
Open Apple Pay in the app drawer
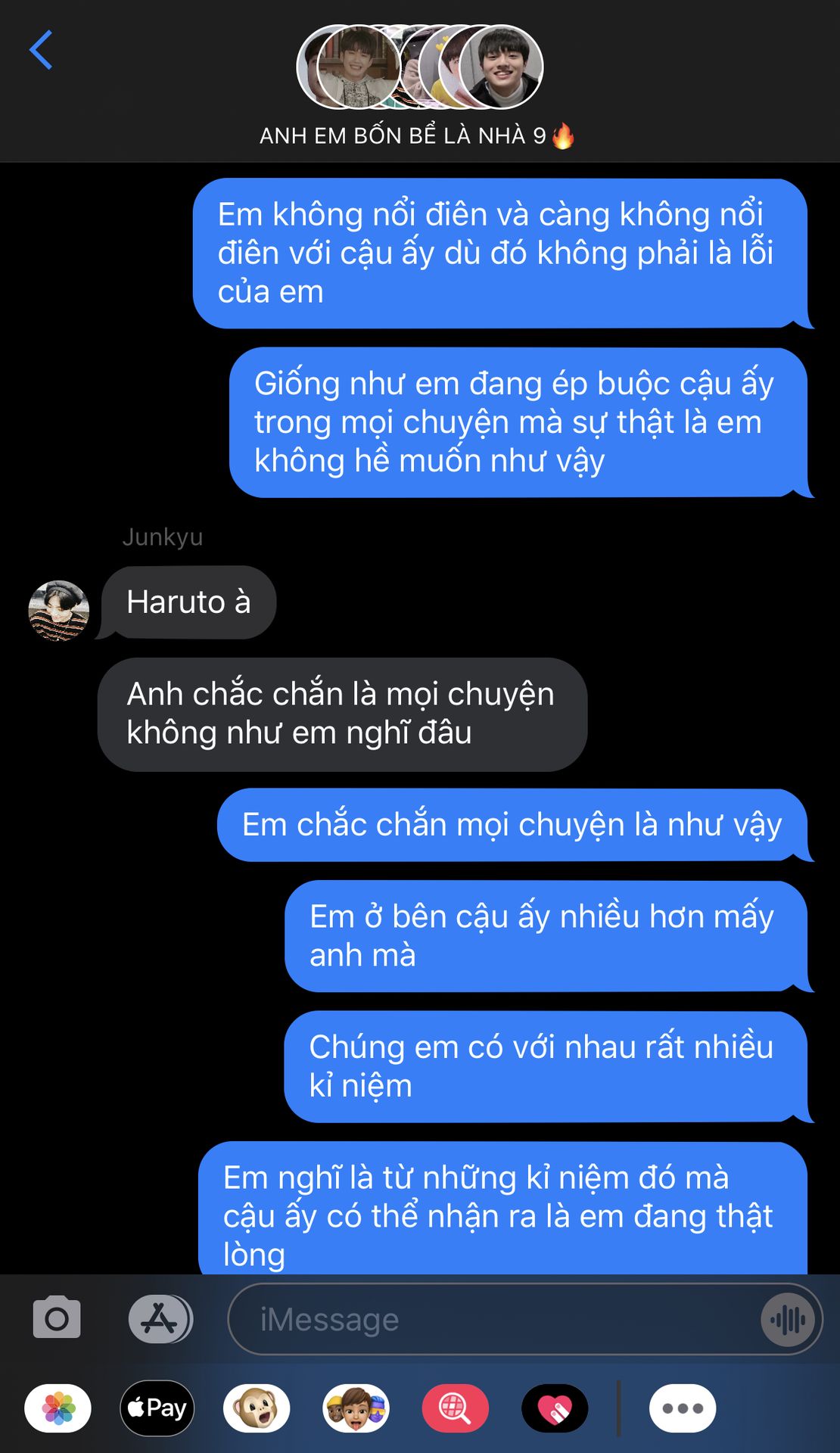157,1408
